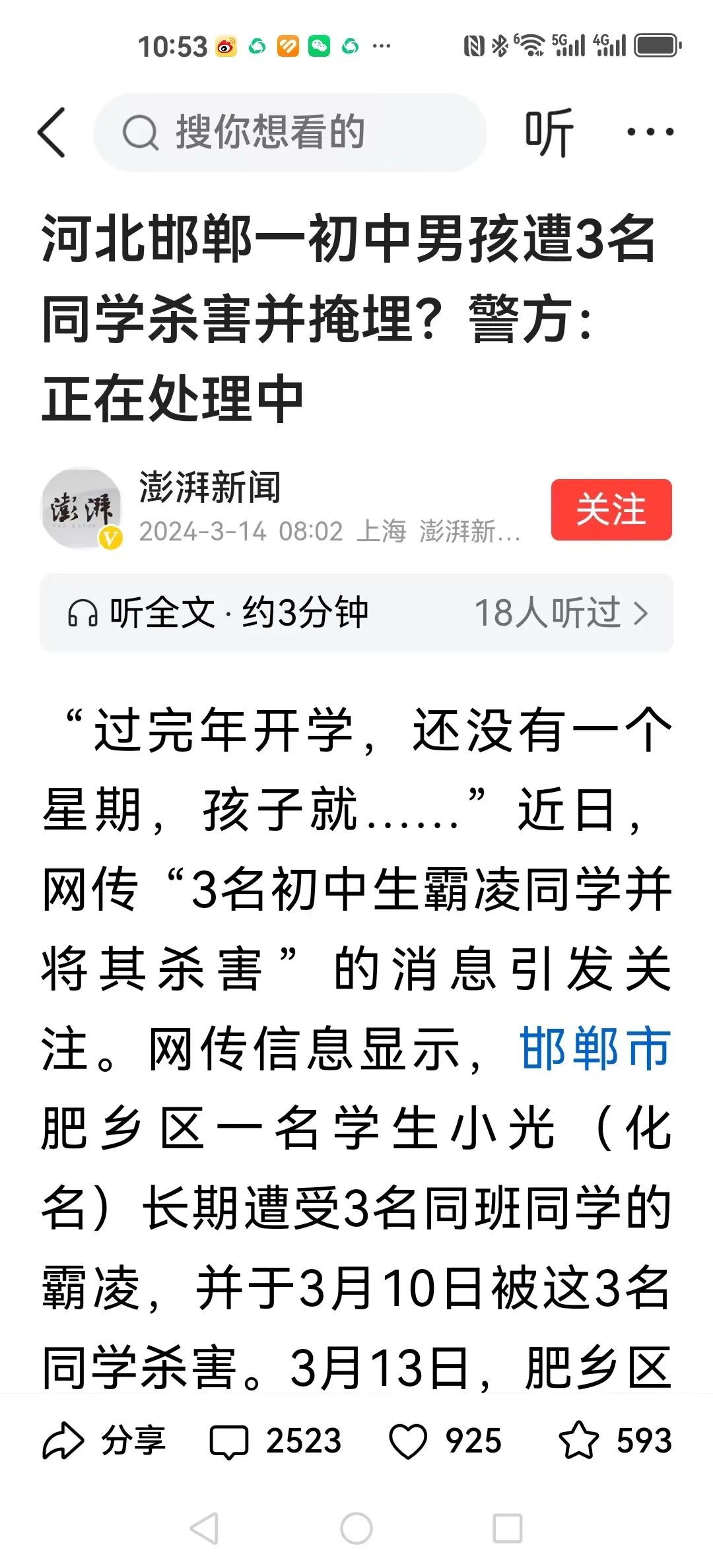This screenshot has width=713, height=1568.
Task: Share this article via 分享
Action: [x=104, y=1441]
